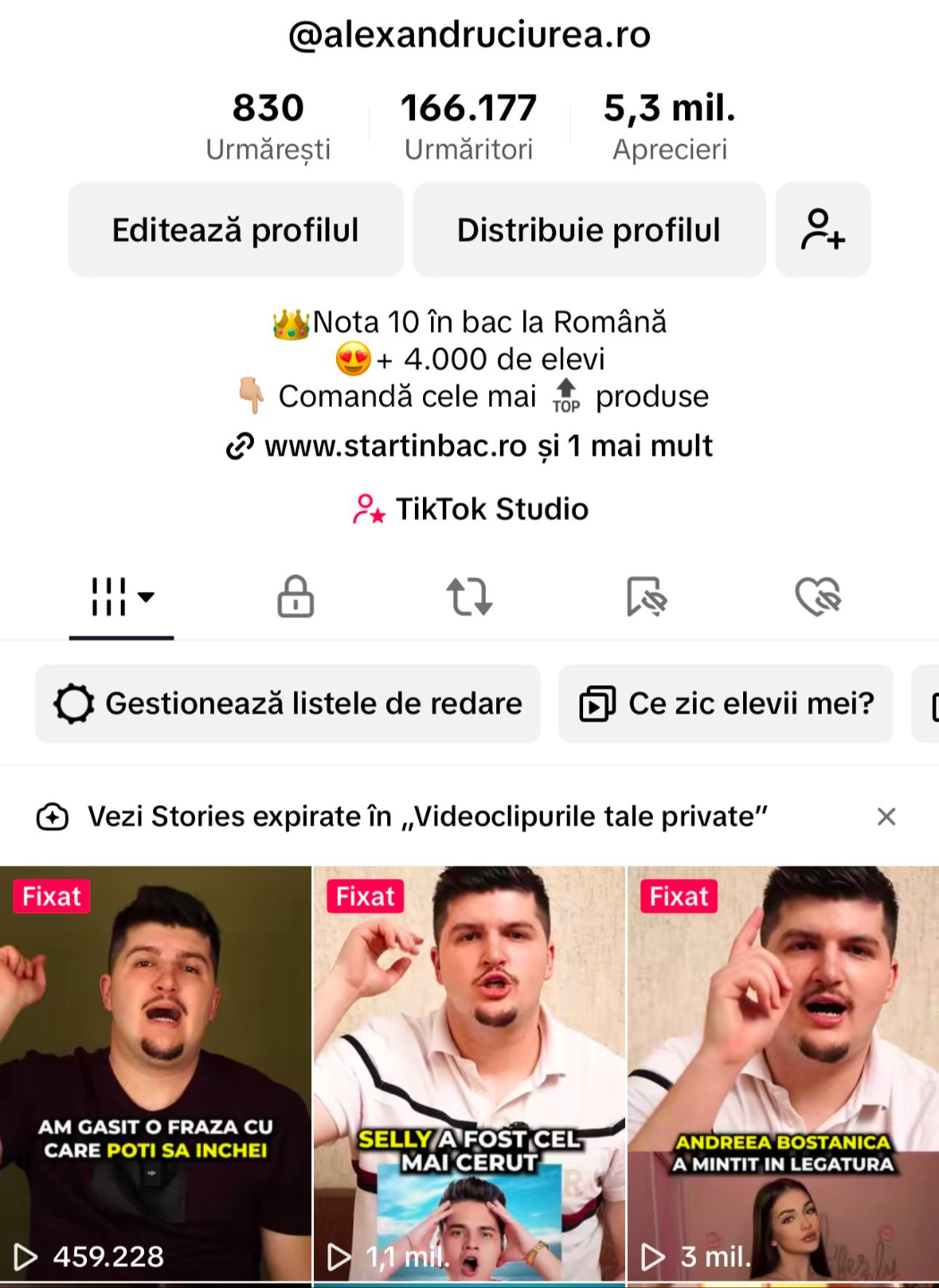Viewport: 939px width, 1288px height.
Task: Dismiss the expired Stories banner
Action: [886, 817]
